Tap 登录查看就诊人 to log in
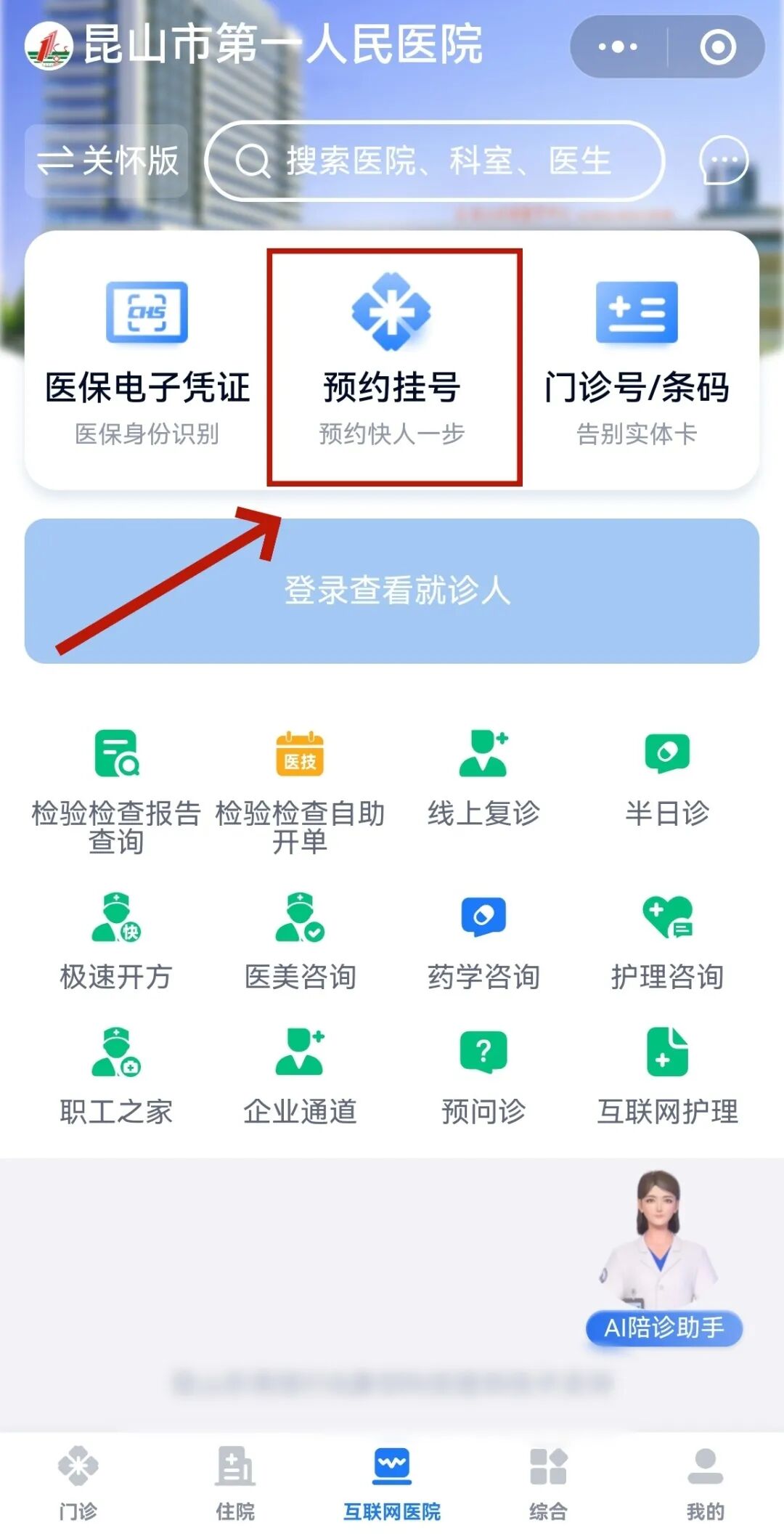 tap(392, 590)
